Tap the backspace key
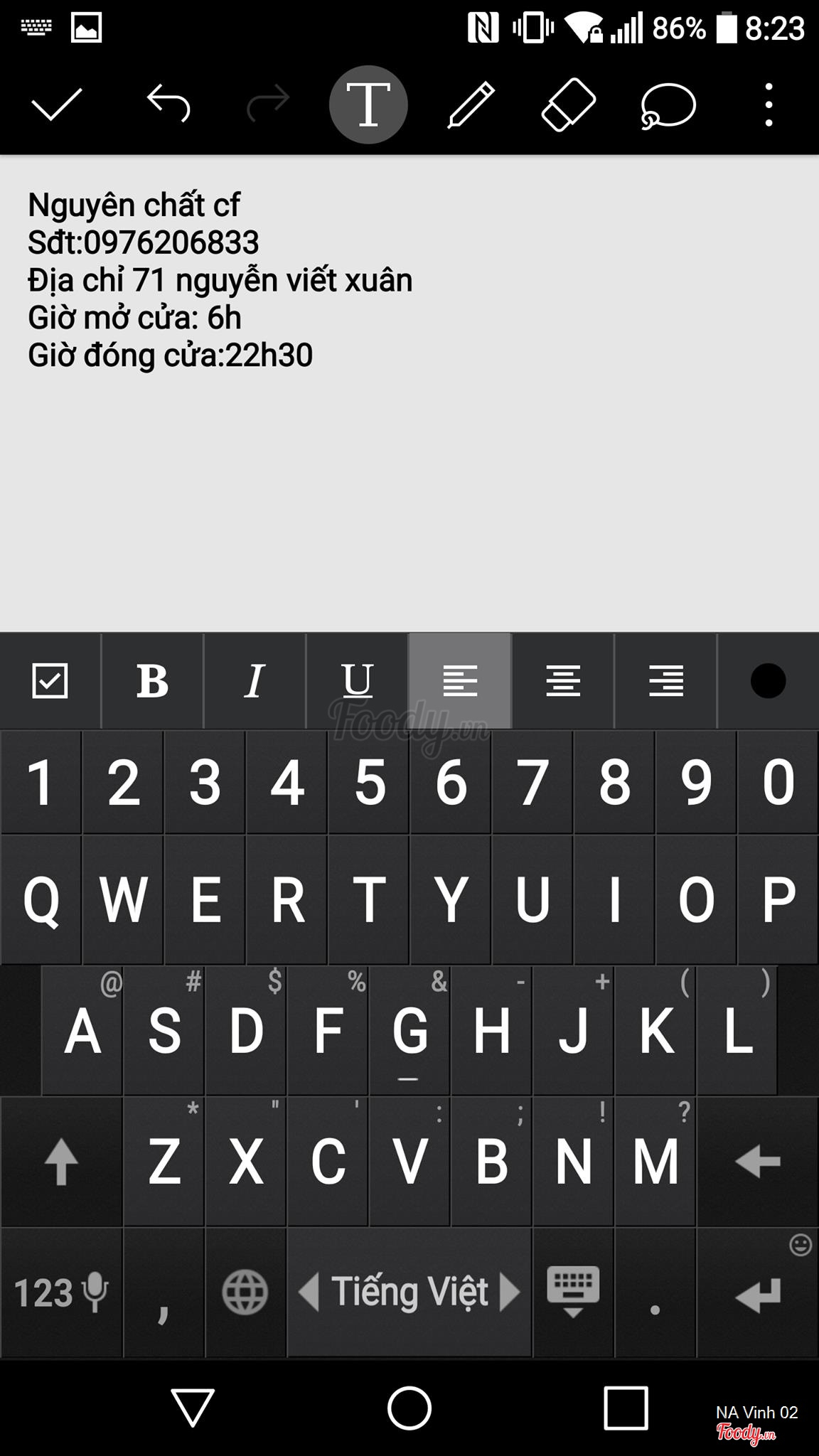 coord(757,1162)
